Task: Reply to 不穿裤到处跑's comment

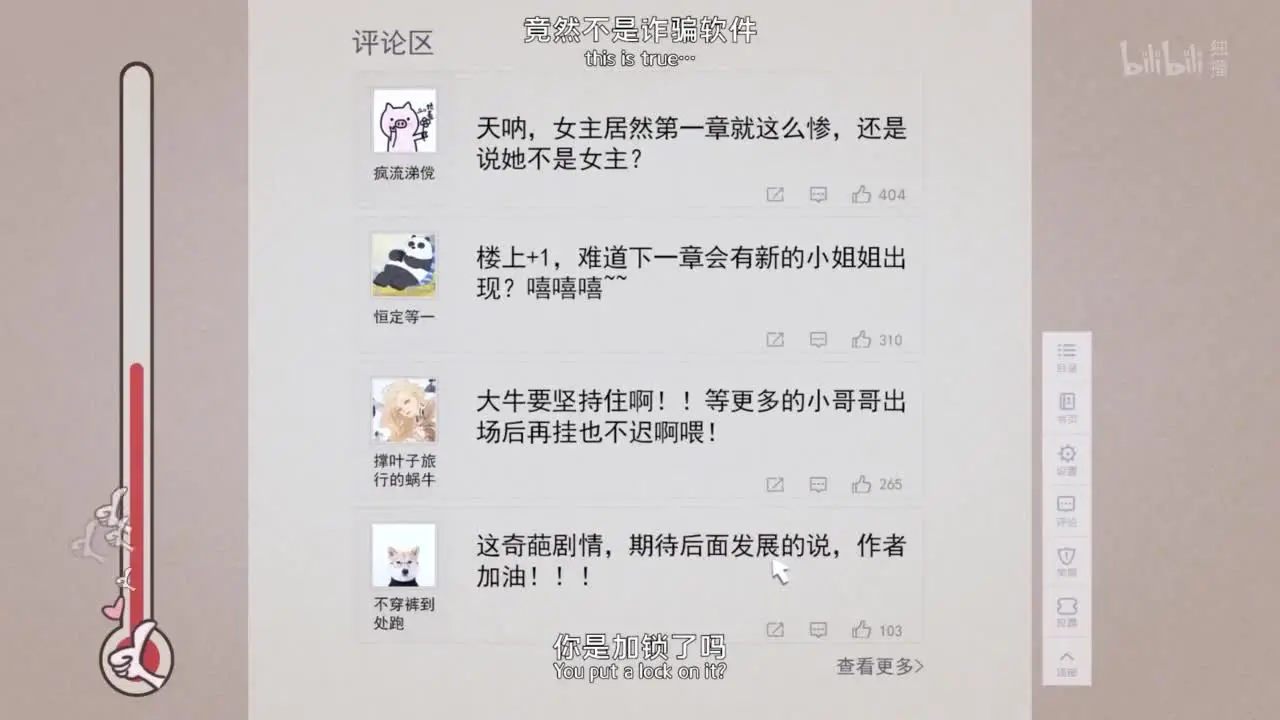Action: tap(818, 630)
